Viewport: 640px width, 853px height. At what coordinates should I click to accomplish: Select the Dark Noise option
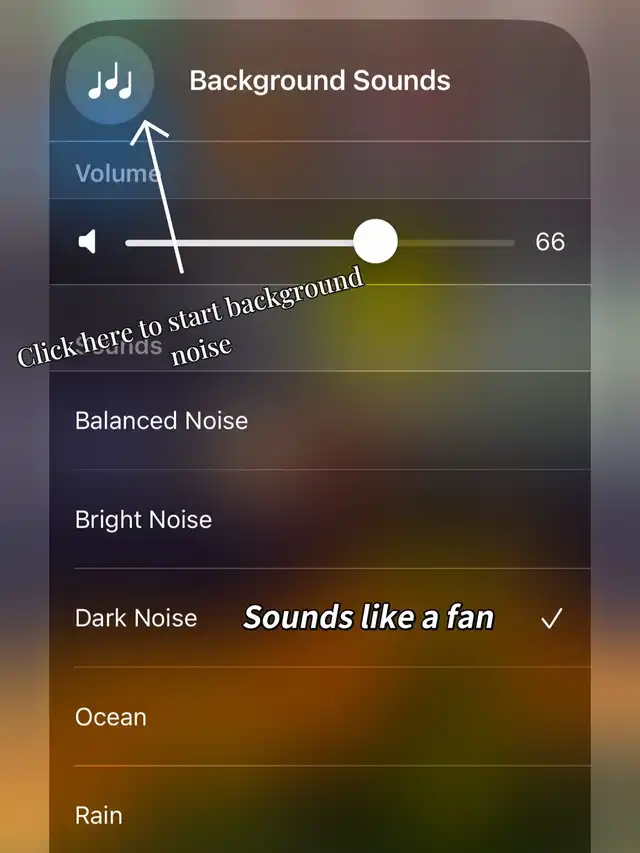pos(136,618)
